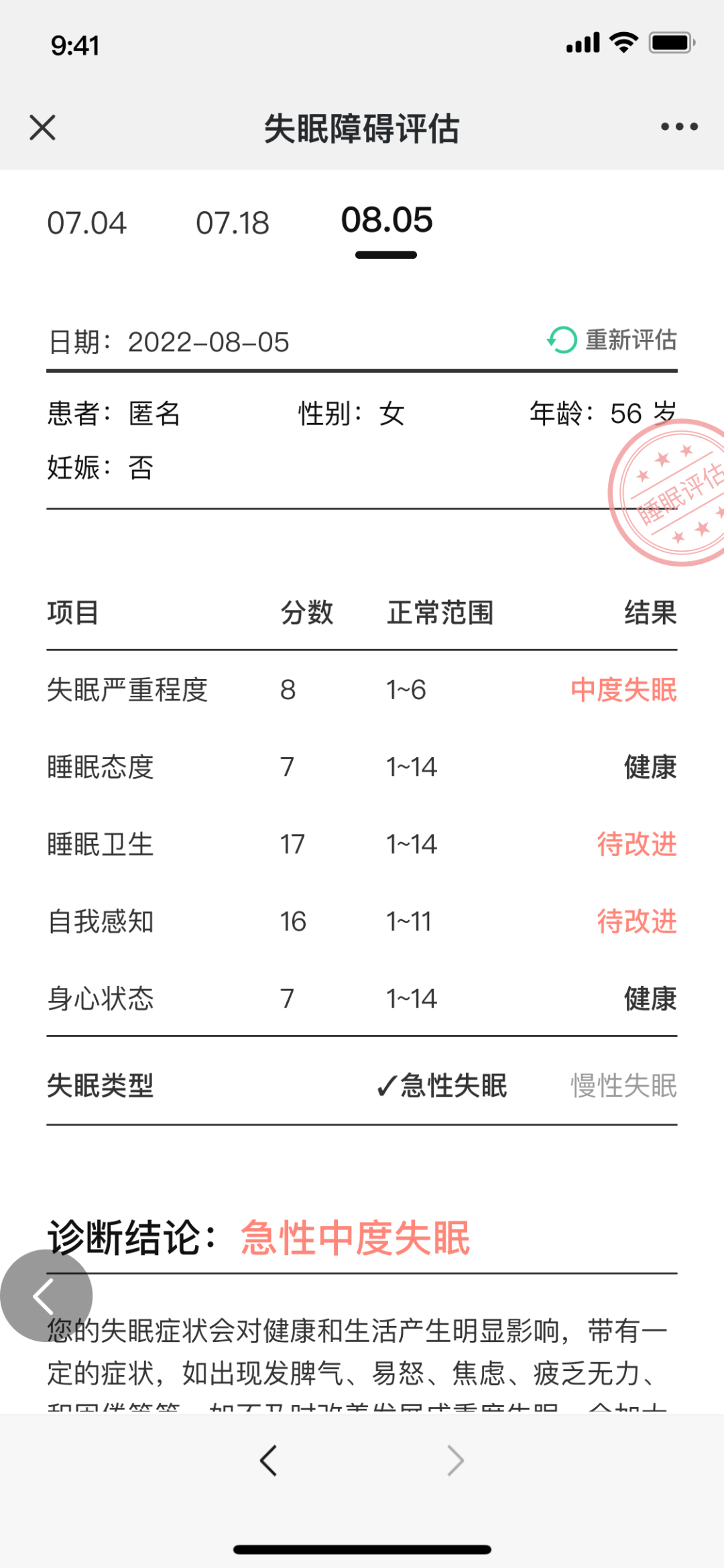724x1568 pixels.
Task: Select the 08.05 assessment tab
Action: [x=387, y=222]
